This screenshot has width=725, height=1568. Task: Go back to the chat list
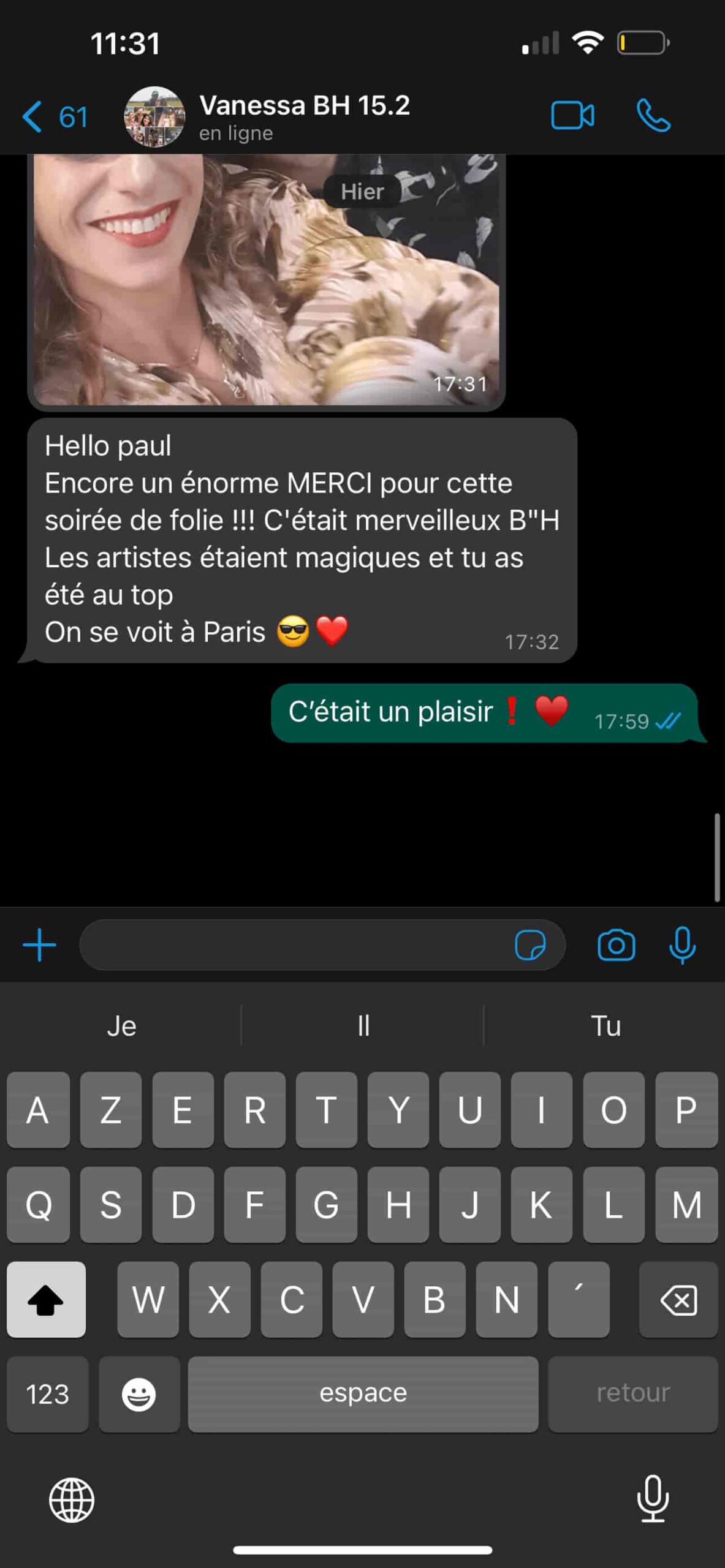(x=54, y=116)
